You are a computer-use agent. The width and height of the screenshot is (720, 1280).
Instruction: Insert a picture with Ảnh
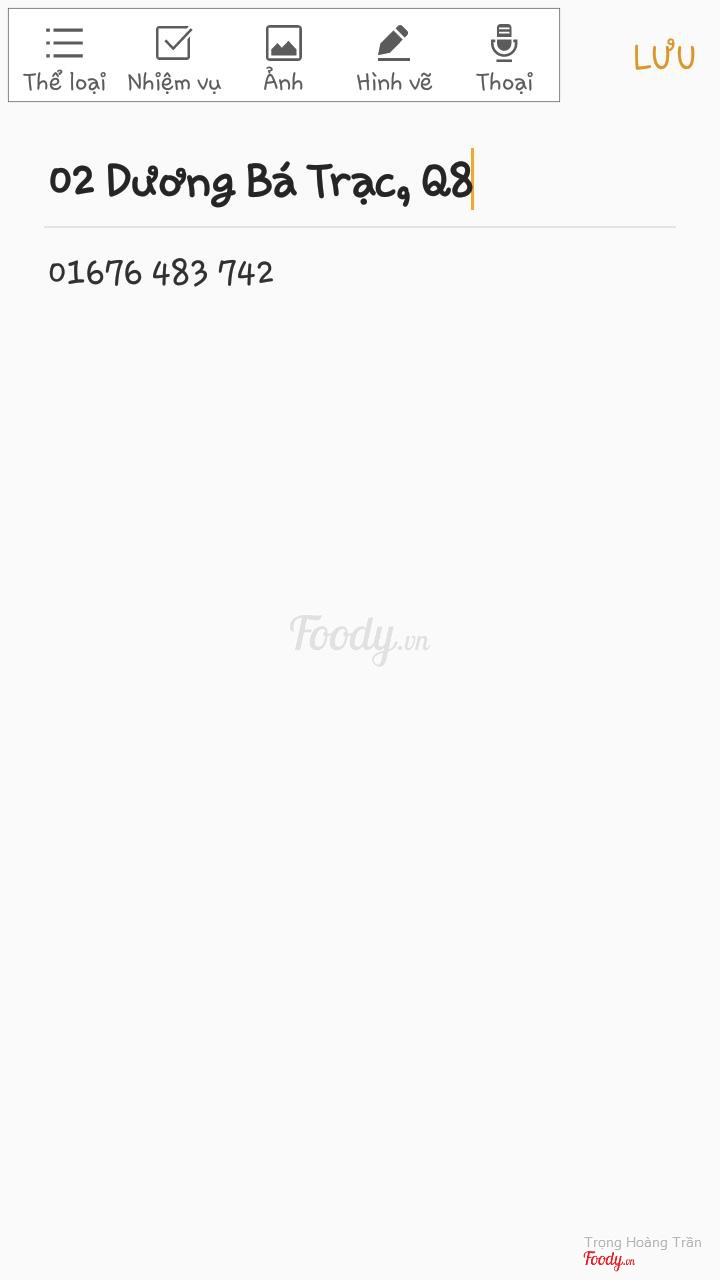click(x=284, y=57)
